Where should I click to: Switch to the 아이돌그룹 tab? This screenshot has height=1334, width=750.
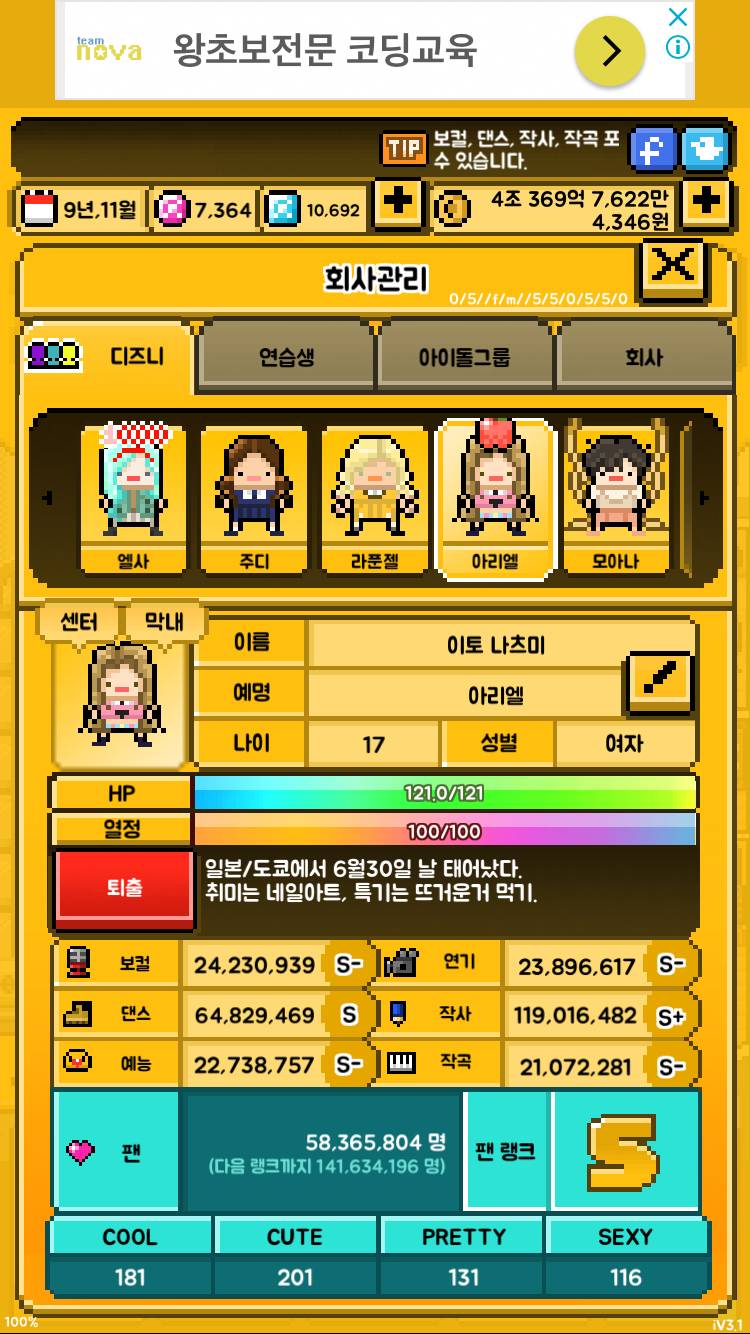pos(464,356)
